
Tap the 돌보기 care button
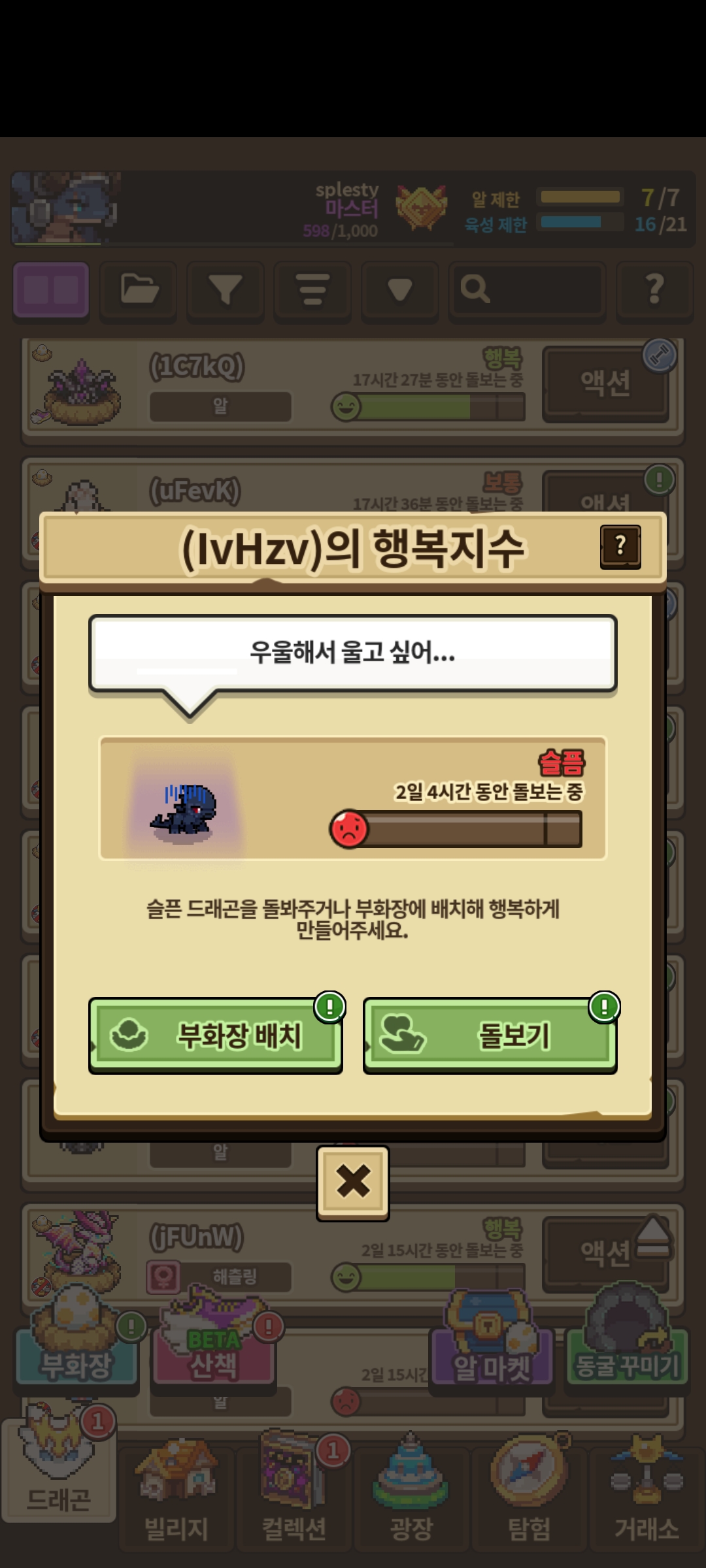(x=490, y=1035)
